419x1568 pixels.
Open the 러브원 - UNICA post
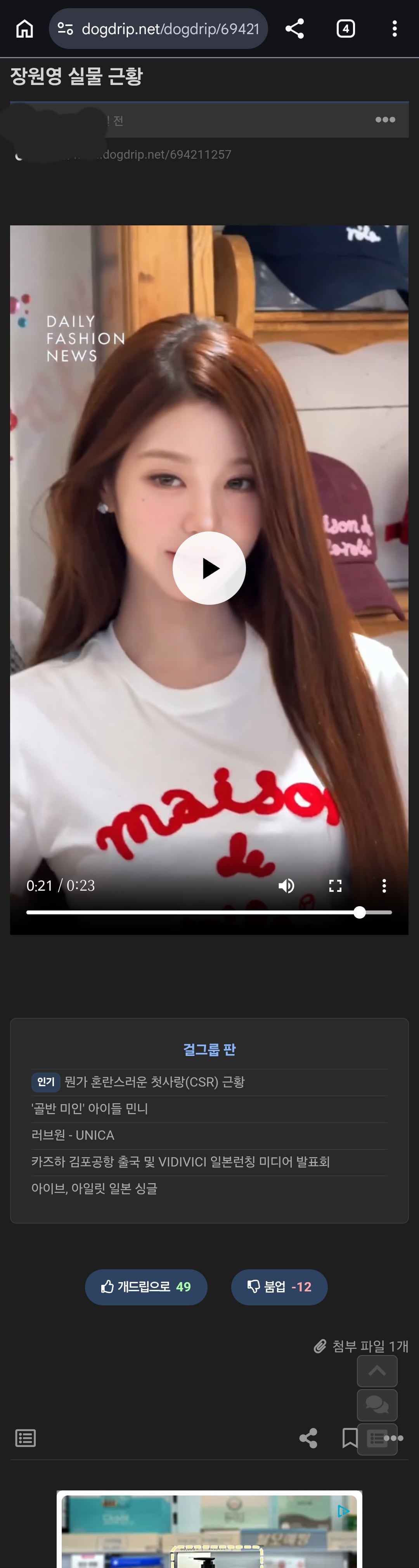73,1135
